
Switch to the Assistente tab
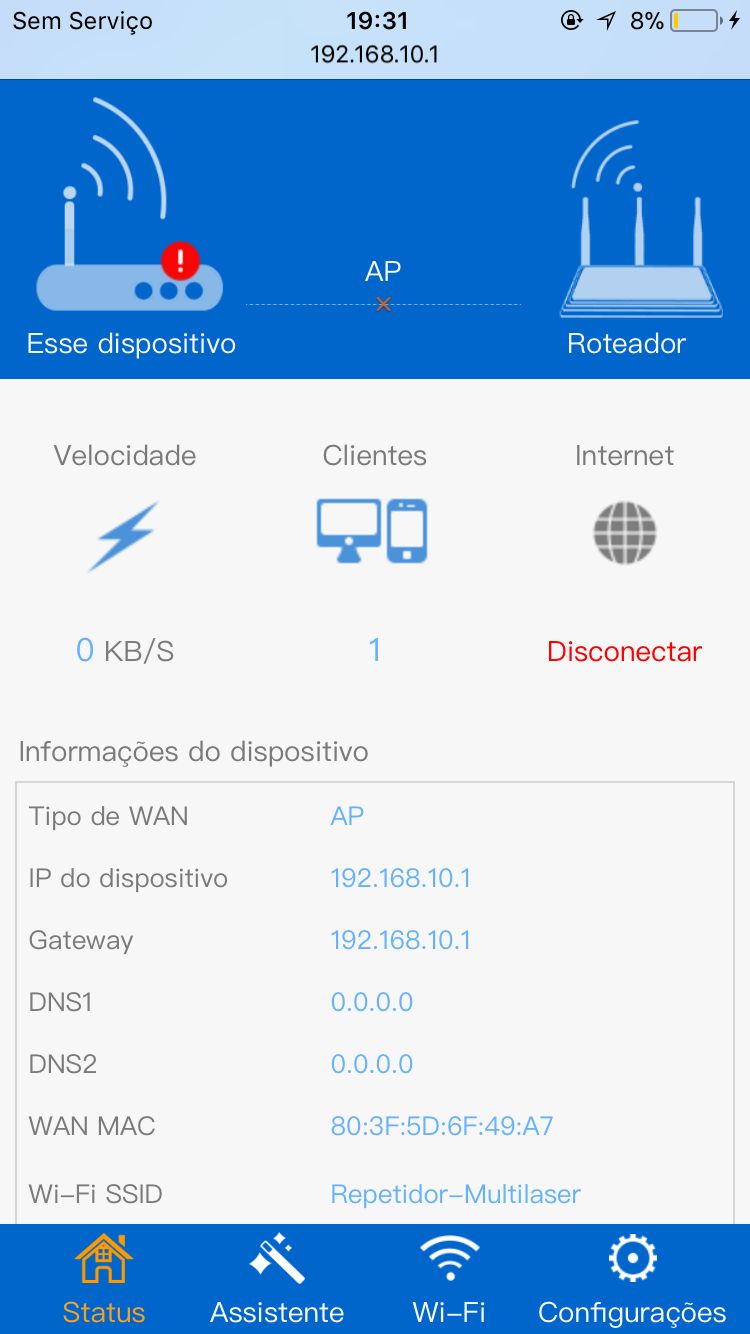277,1280
